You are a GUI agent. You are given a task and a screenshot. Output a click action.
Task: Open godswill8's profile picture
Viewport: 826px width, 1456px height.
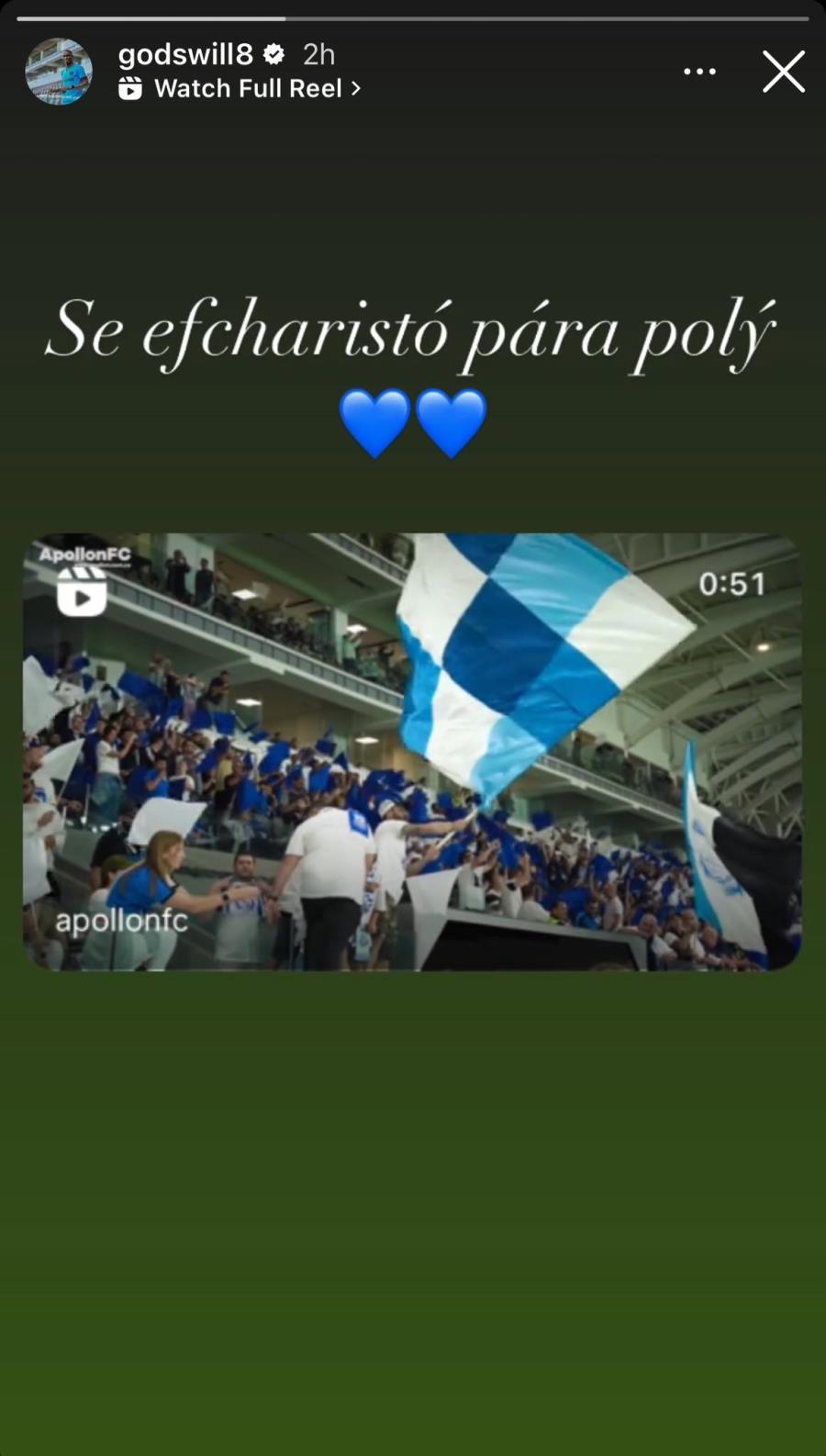click(x=59, y=71)
